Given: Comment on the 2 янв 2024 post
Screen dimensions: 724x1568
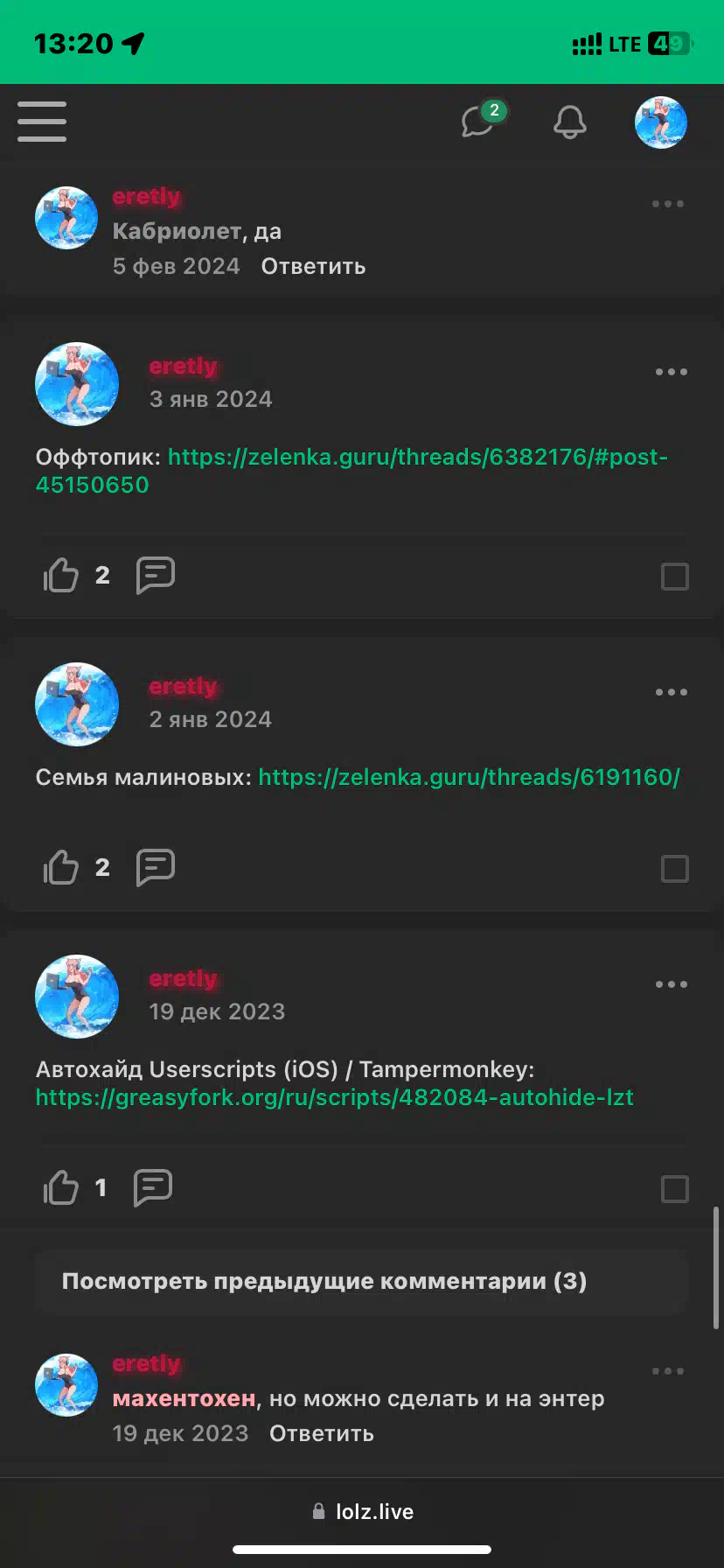Looking at the screenshot, I should coord(156,867).
